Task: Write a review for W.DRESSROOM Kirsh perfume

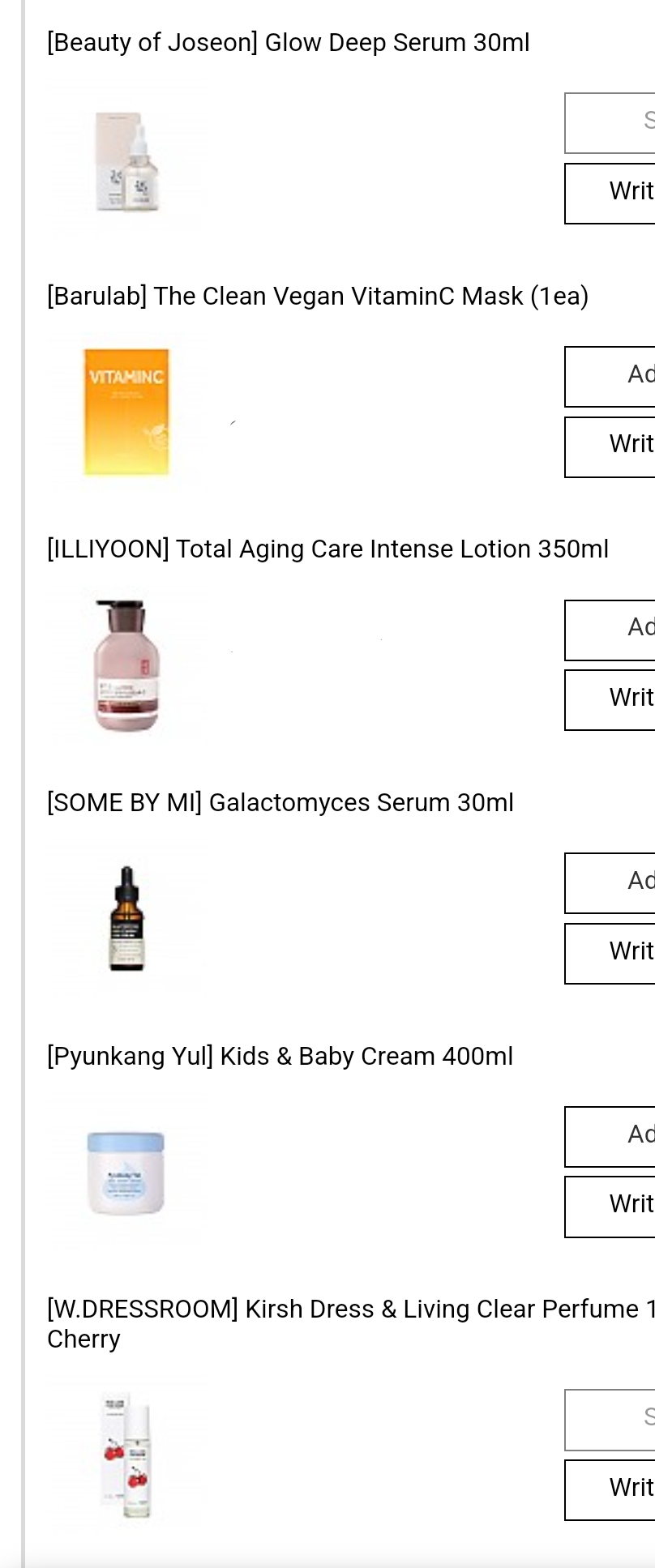Action: tap(610, 1490)
